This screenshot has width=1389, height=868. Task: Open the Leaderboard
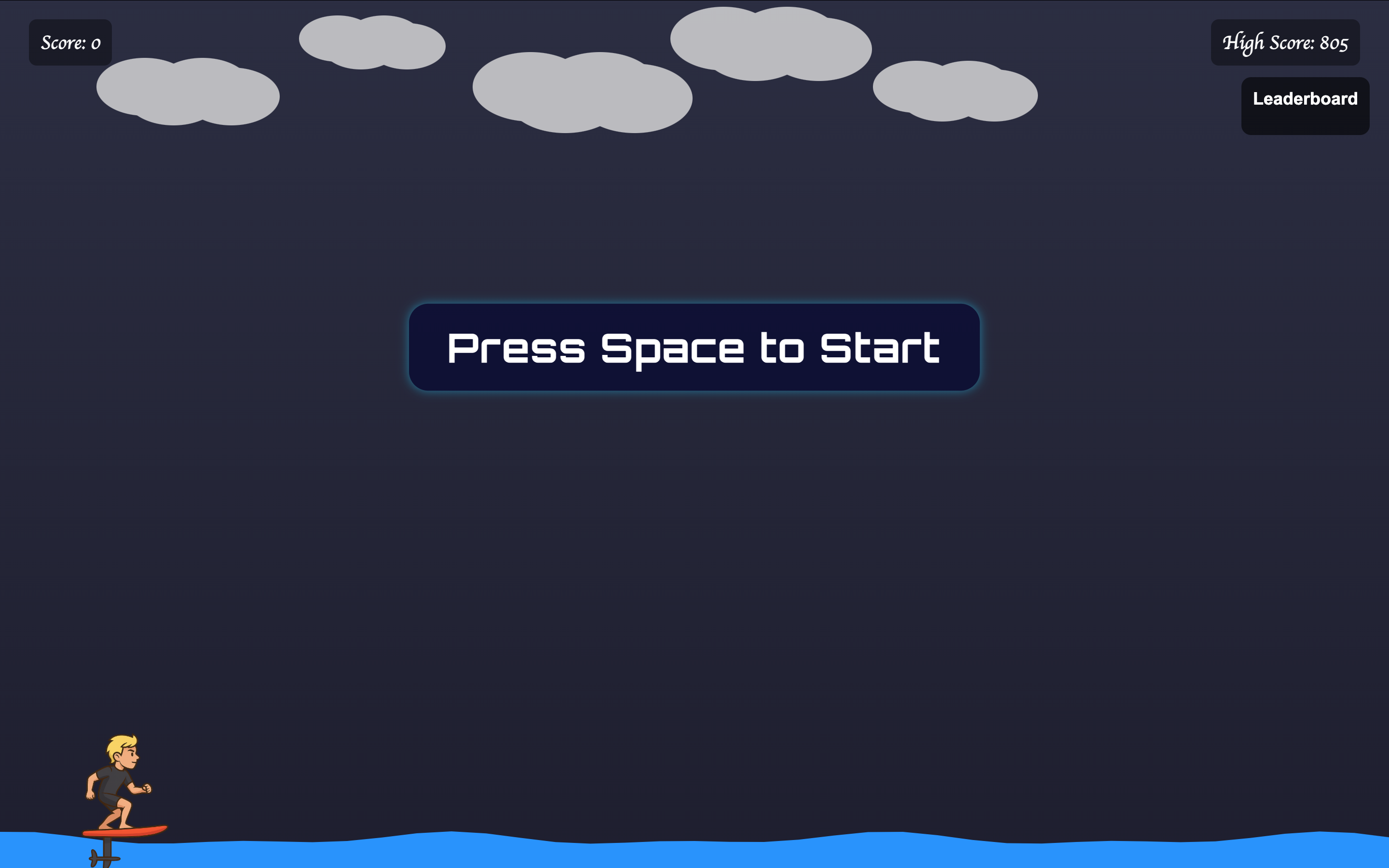pos(1305,106)
